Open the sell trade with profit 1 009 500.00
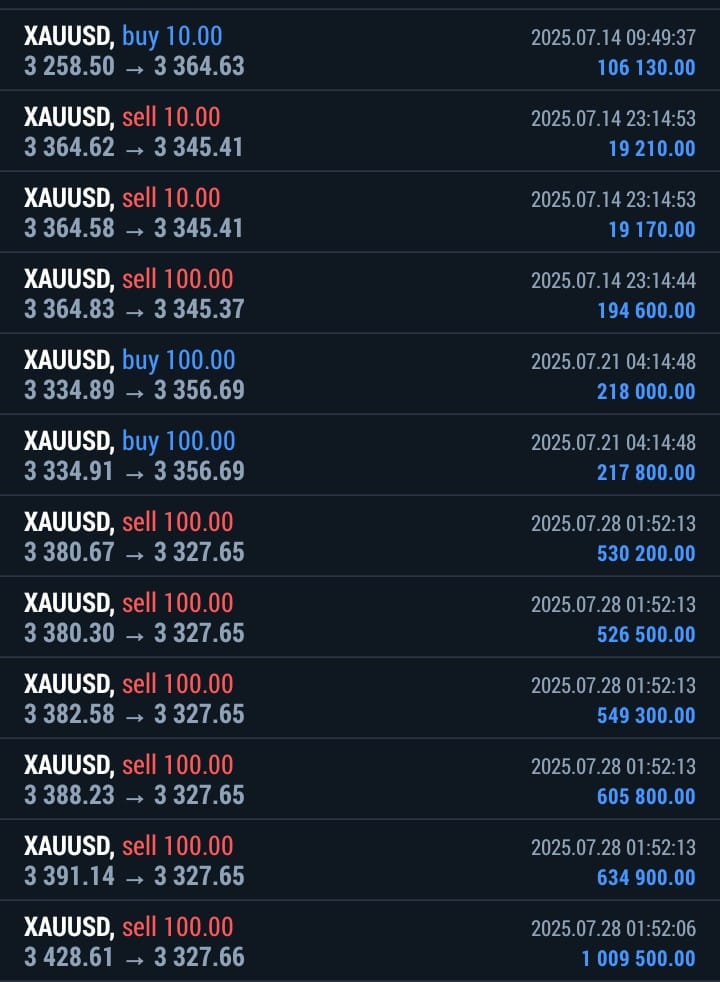The height and width of the screenshot is (982, 720). [360, 942]
